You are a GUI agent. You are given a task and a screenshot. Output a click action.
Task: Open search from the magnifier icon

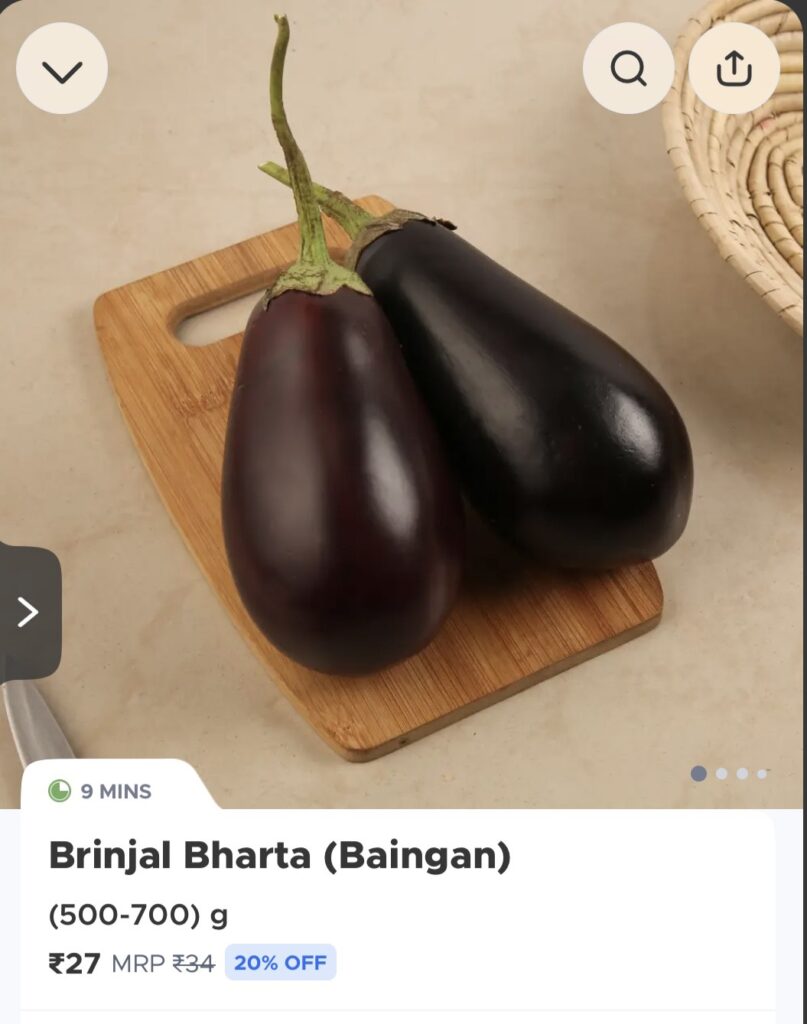pyautogui.click(x=628, y=68)
